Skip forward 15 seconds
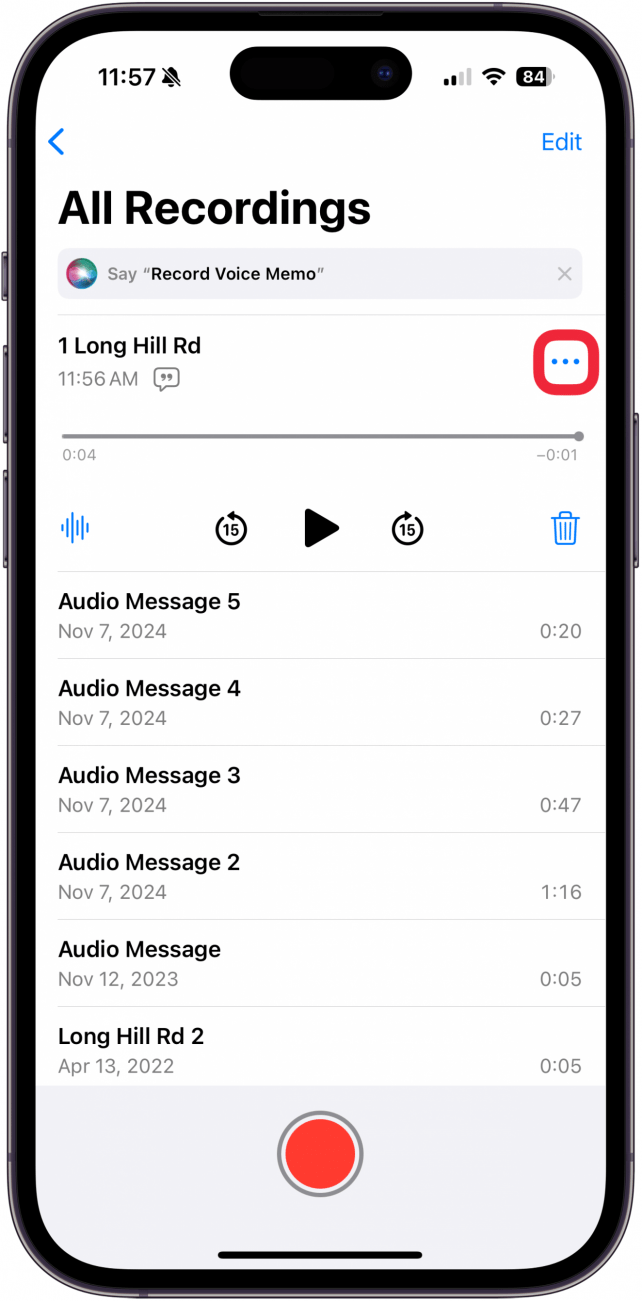This screenshot has height=1301, width=642. (407, 528)
